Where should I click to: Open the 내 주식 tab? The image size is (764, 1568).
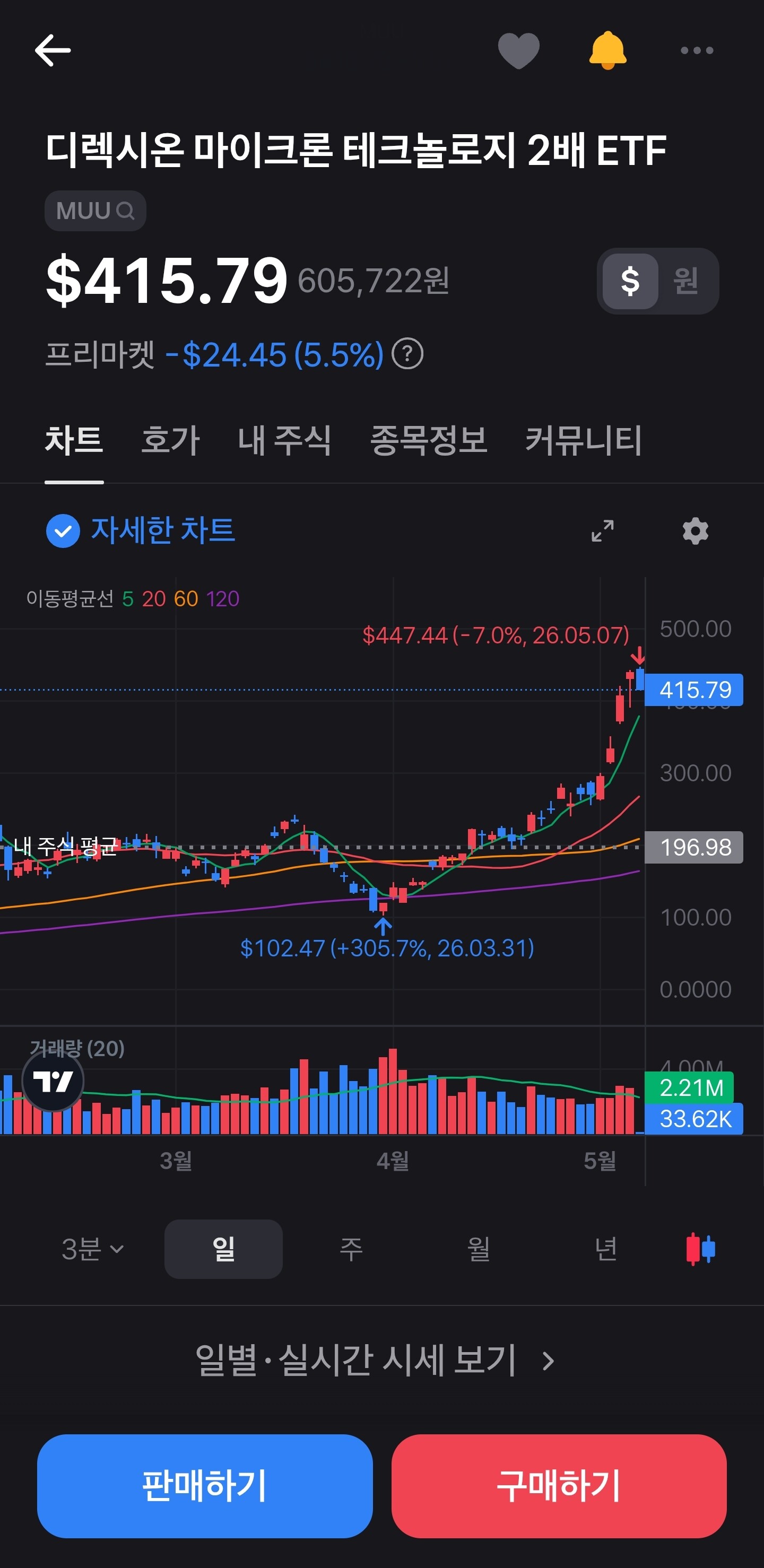(x=284, y=440)
